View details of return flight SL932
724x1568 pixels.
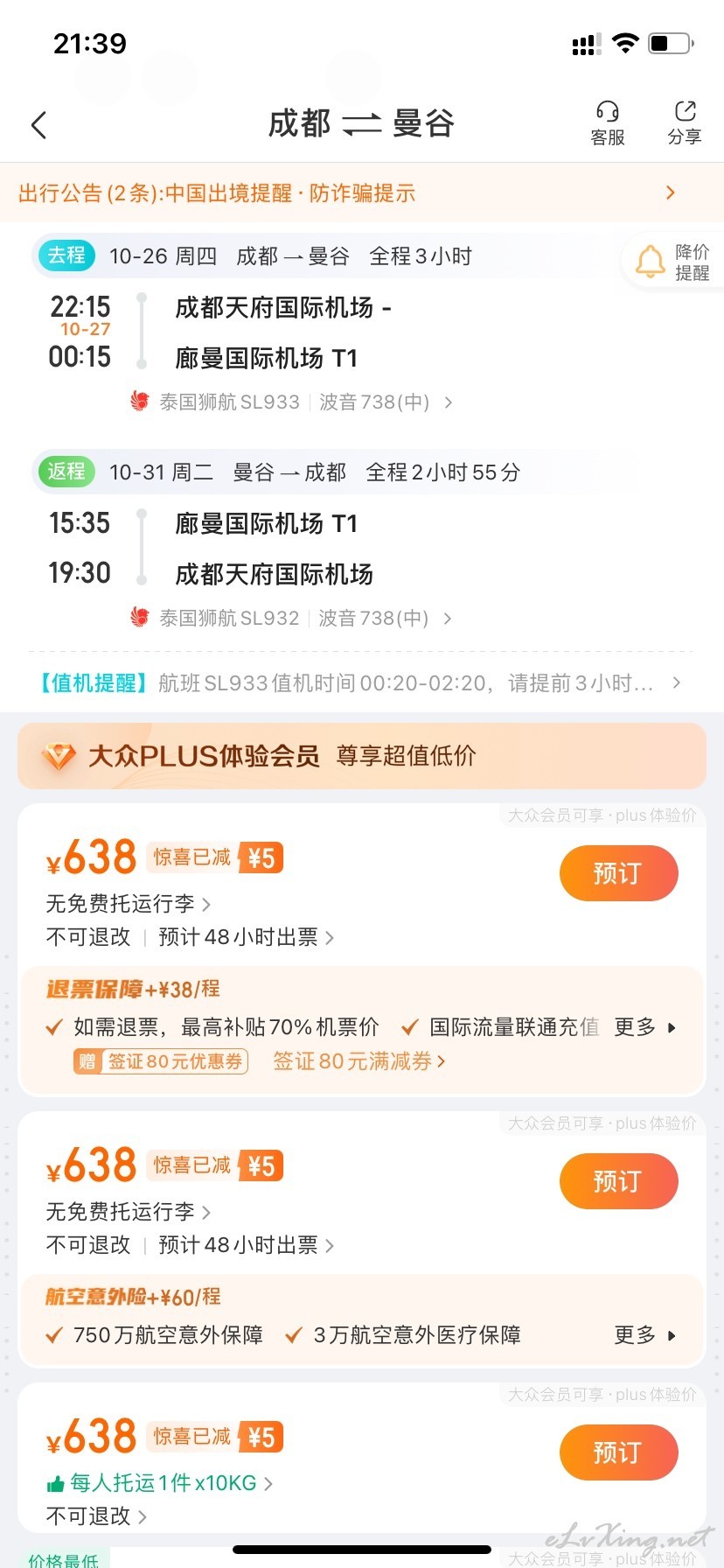[291, 619]
